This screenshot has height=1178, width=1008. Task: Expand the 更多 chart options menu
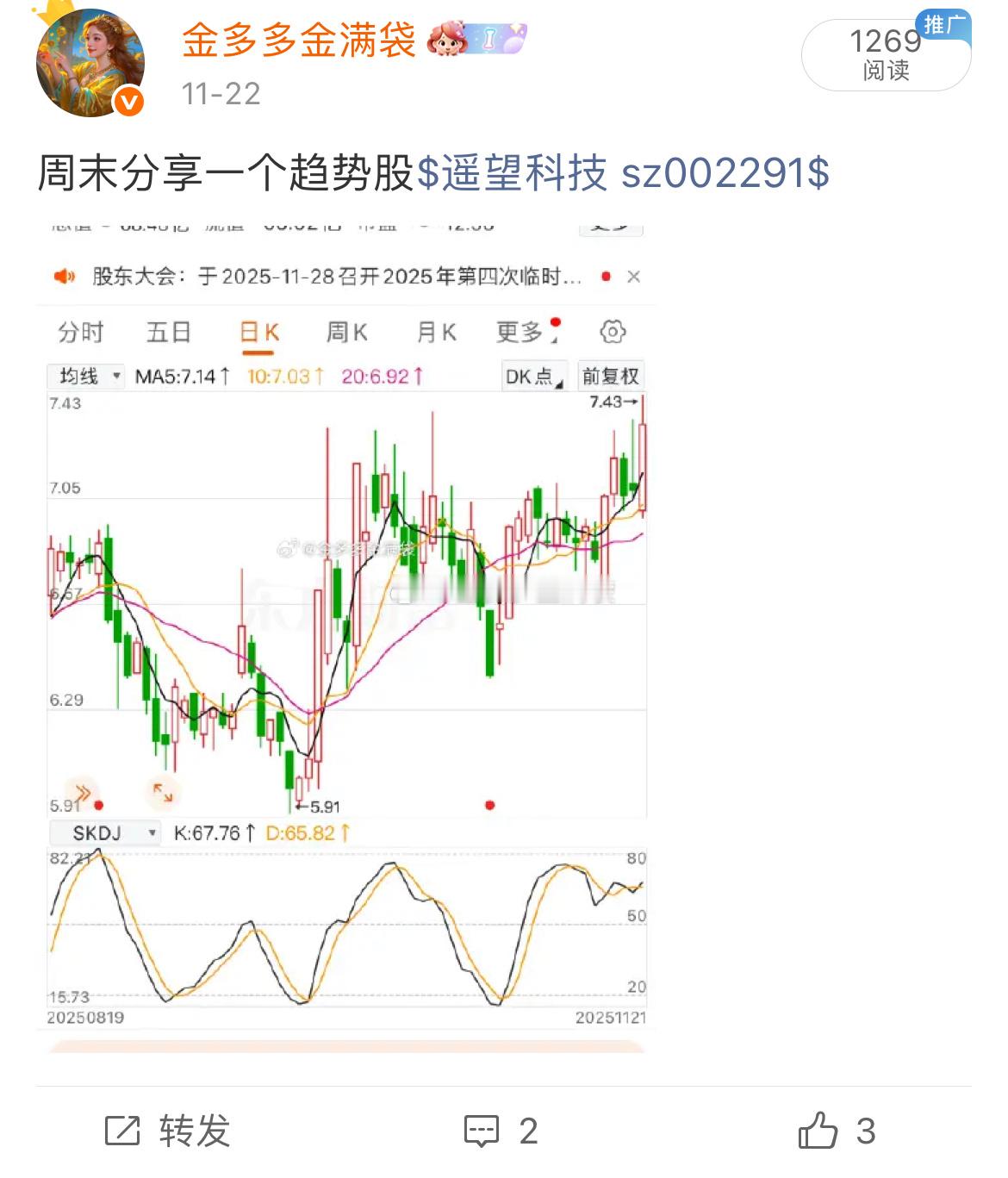520,331
